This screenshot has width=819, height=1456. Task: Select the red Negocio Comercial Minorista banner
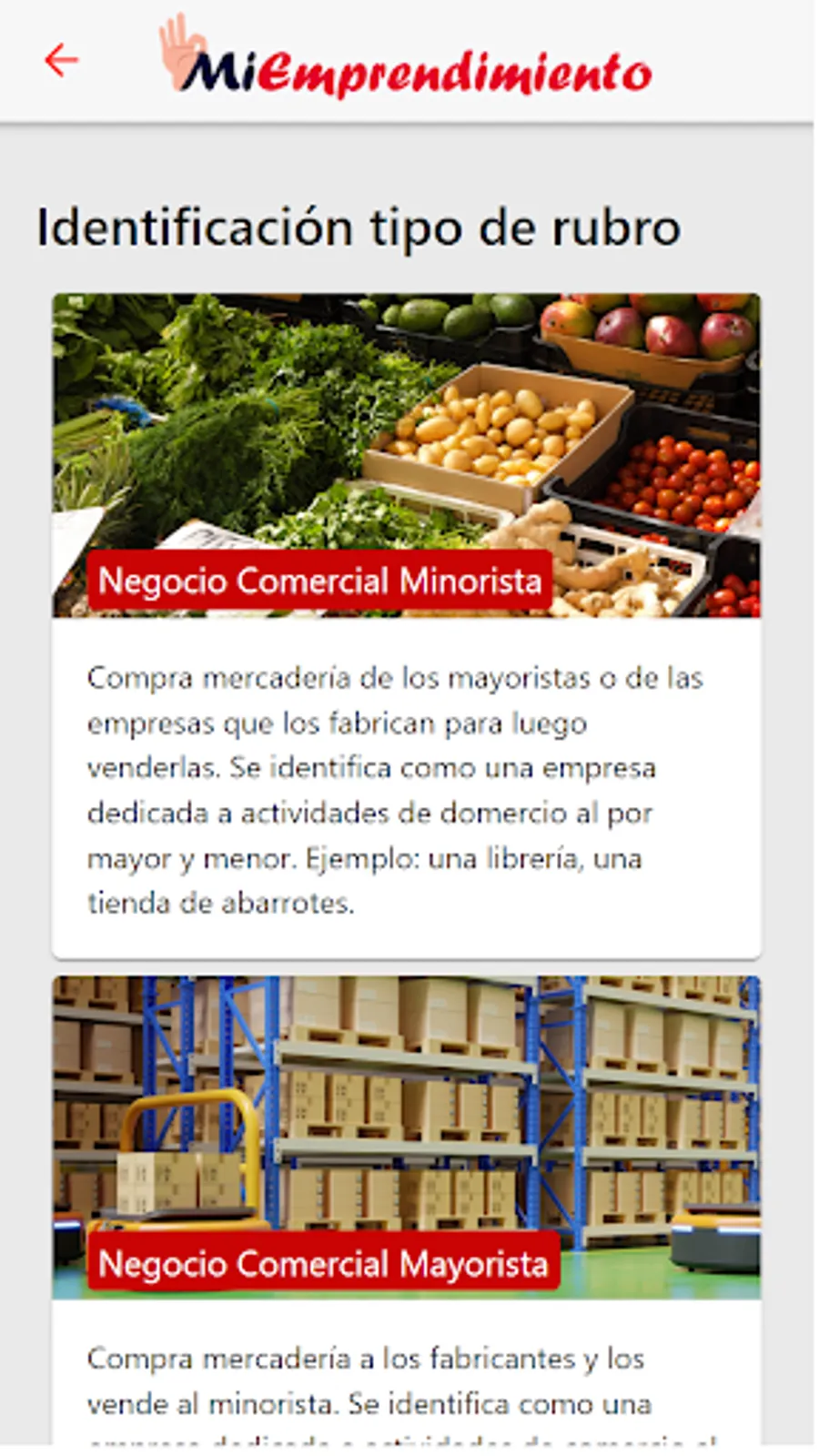(320, 581)
